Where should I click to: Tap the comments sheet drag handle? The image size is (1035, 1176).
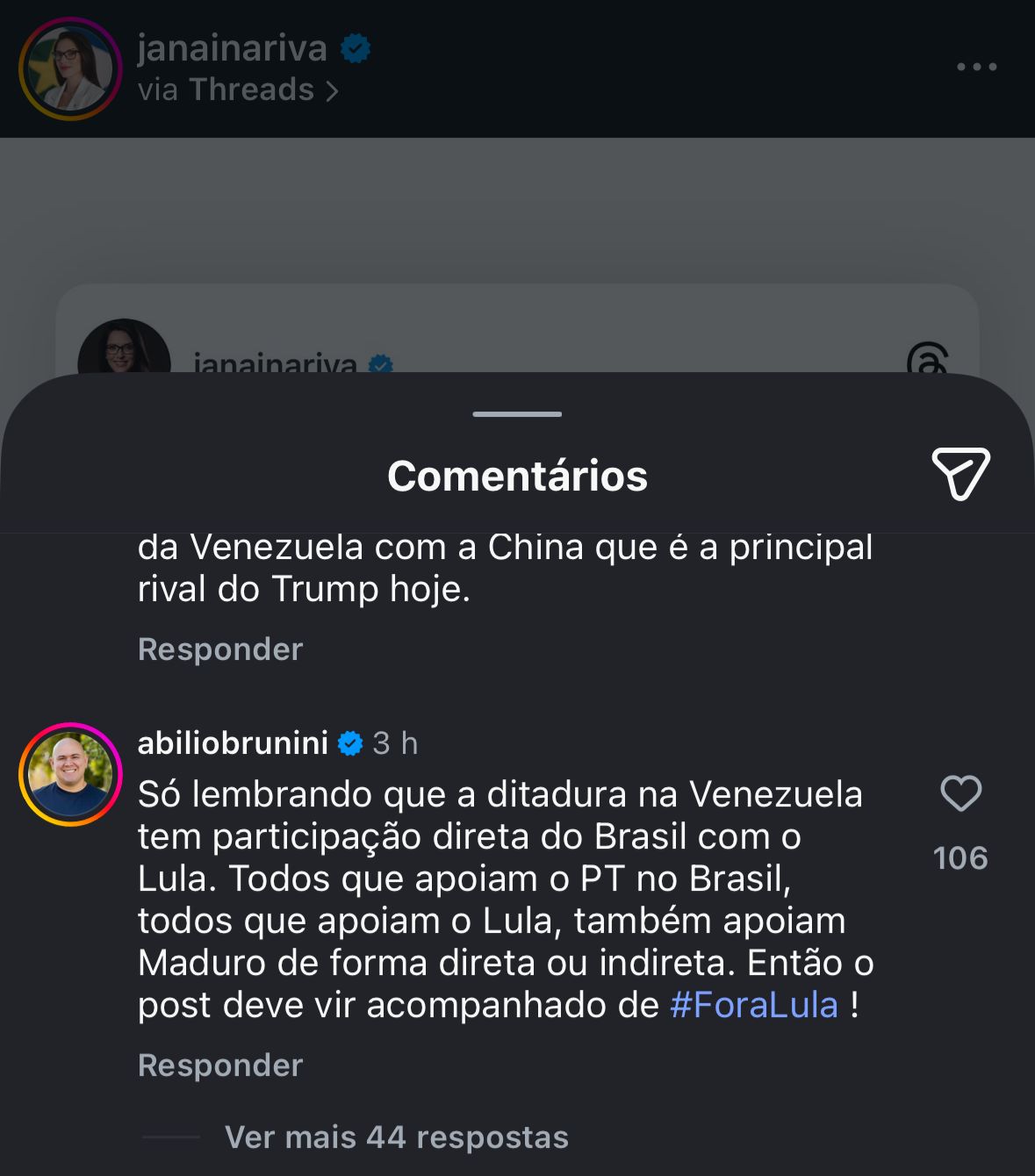click(517, 414)
